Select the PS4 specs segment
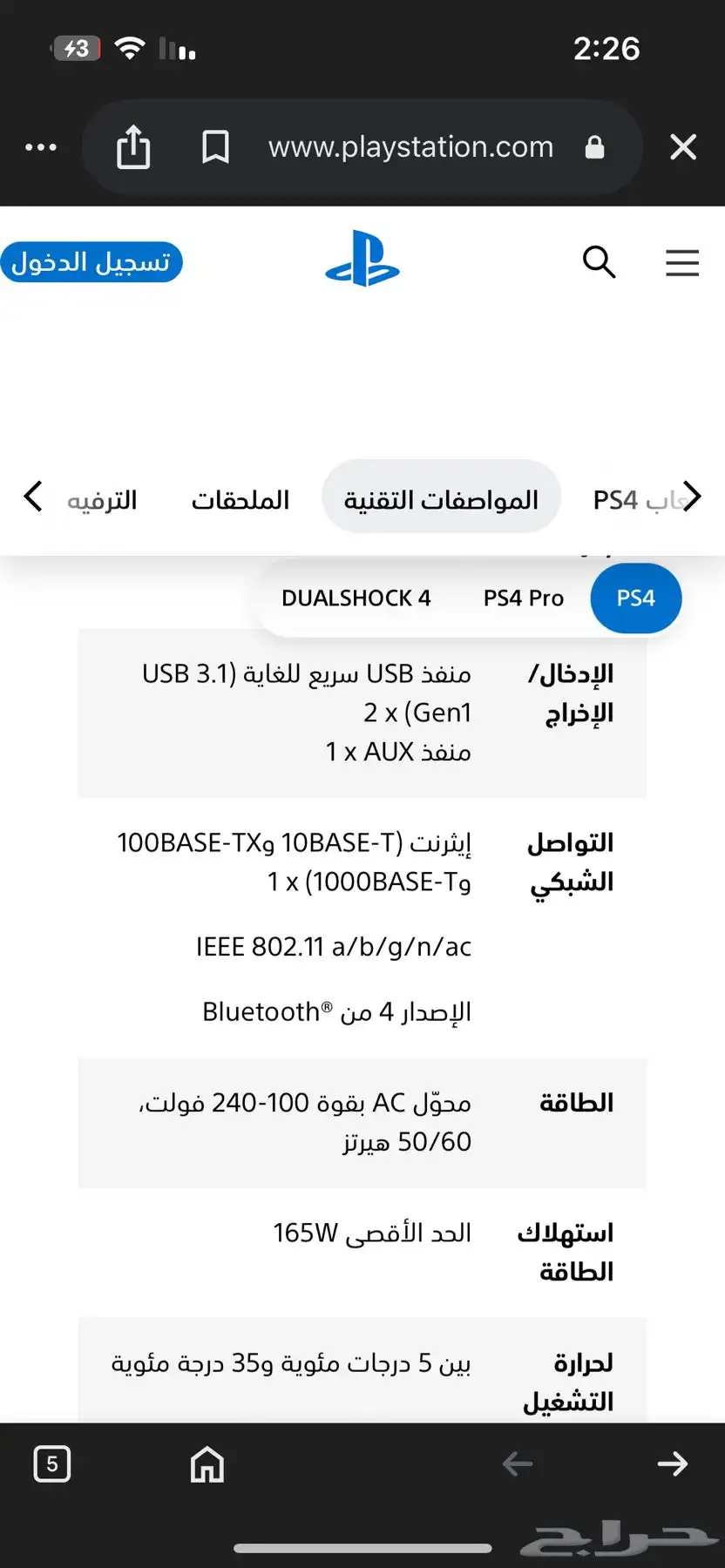This screenshot has height=1568, width=725. (636, 598)
